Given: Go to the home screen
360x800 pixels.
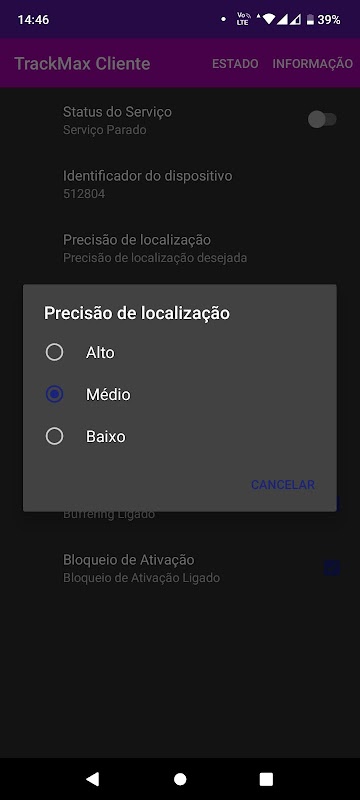Looking at the screenshot, I should (180, 779).
